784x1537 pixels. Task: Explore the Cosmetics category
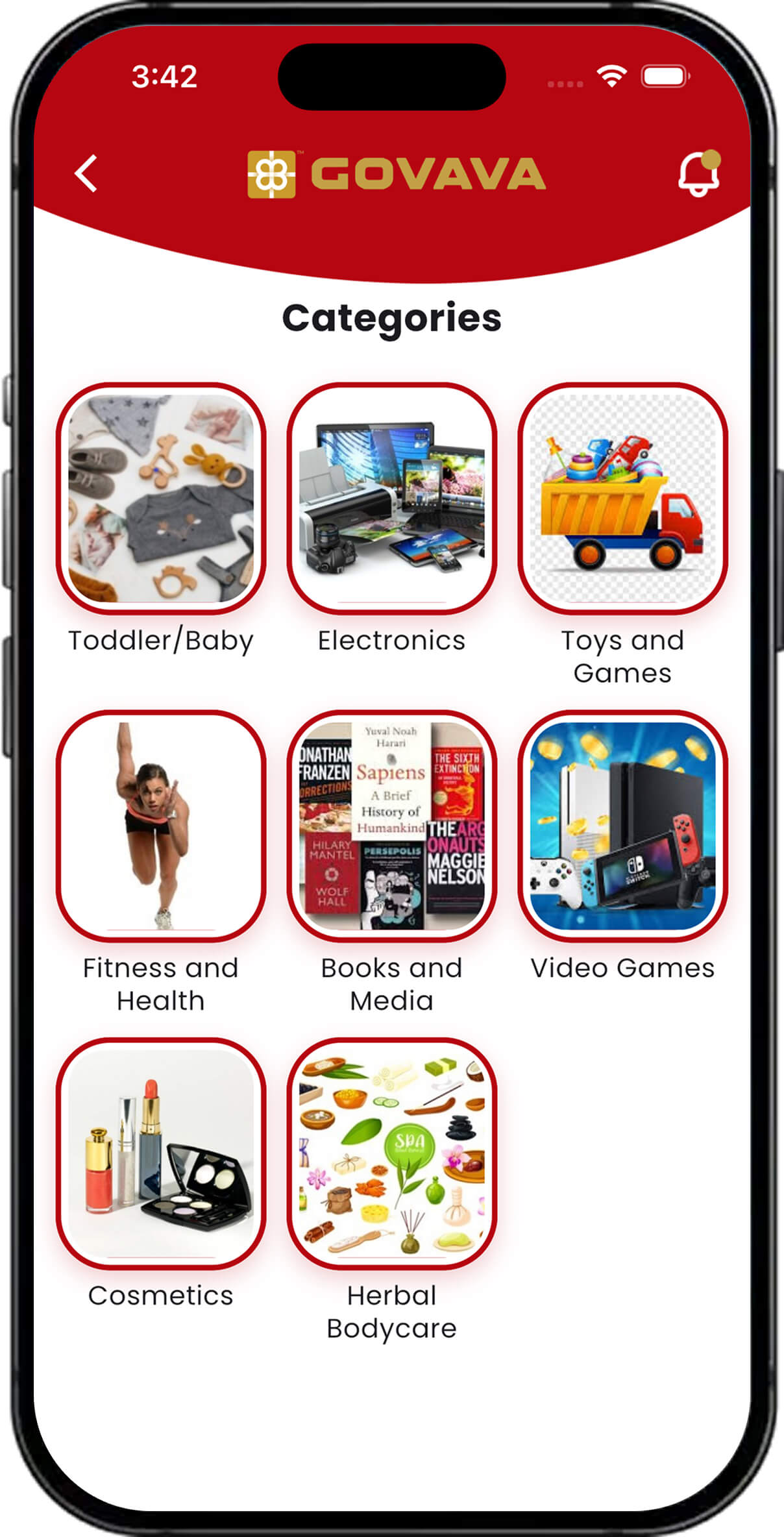(161, 1153)
